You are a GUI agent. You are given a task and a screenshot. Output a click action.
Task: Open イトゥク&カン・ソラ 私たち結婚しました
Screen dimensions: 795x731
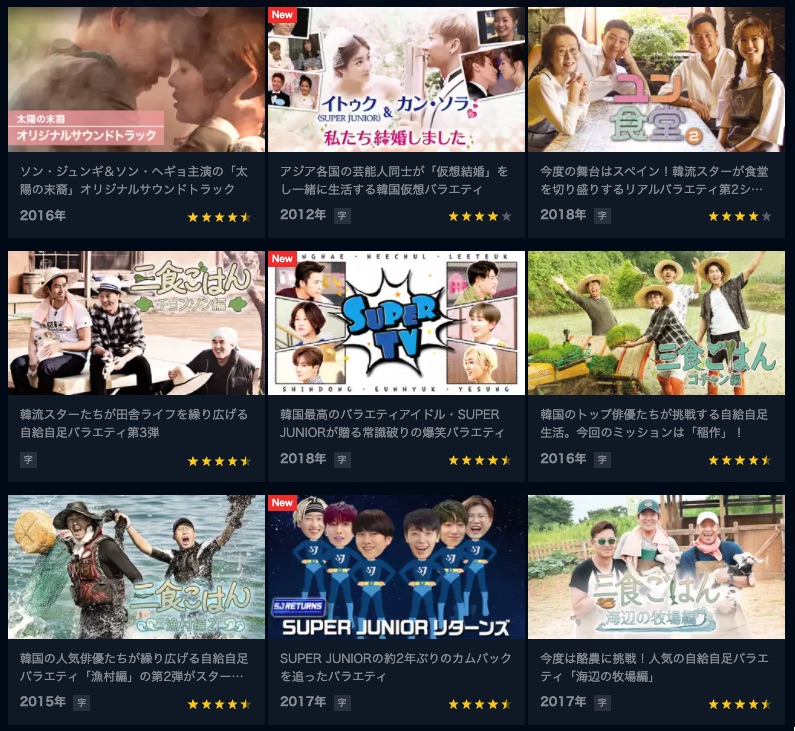[x=396, y=80]
